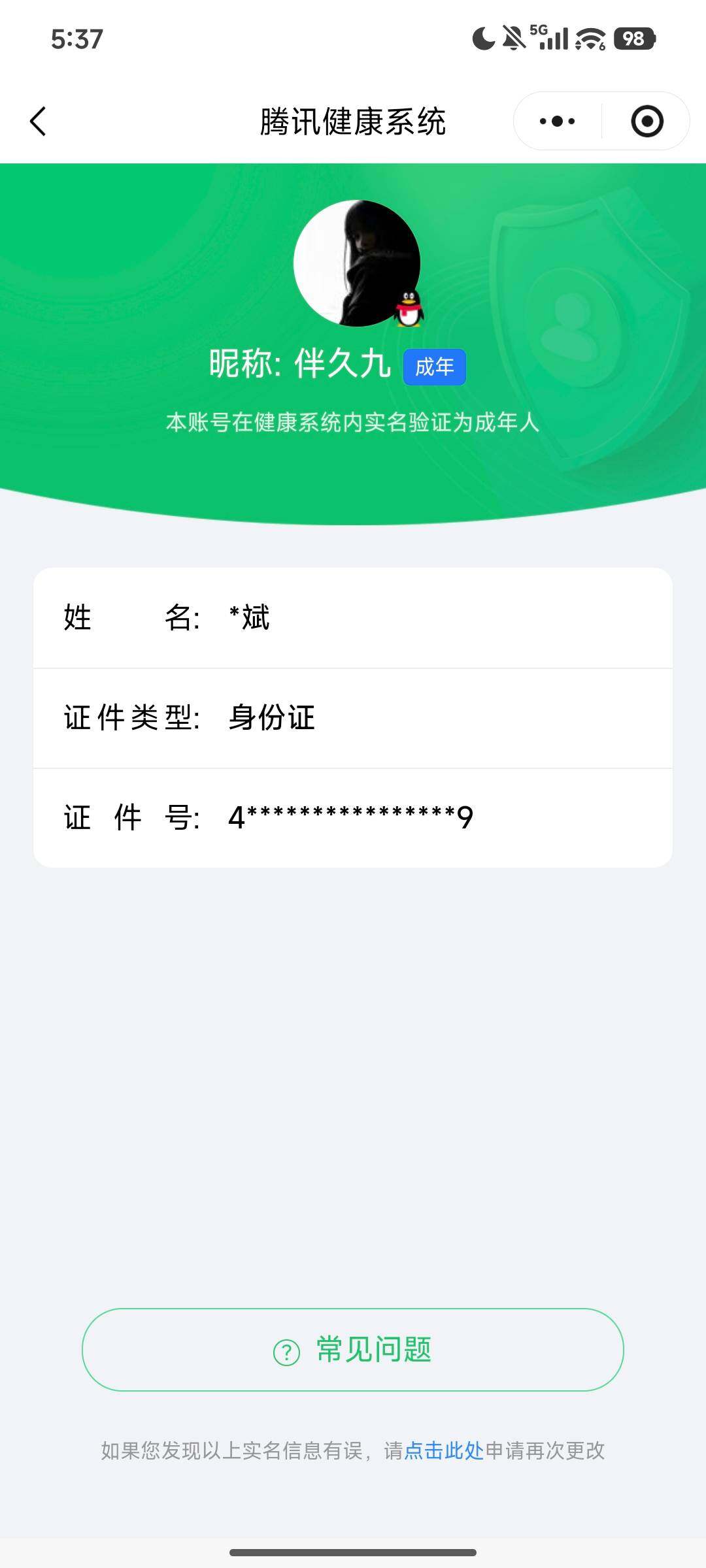Tap the 成年 adult status badge
The height and width of the screenshot is (1568, 706).
pos(435,368)
